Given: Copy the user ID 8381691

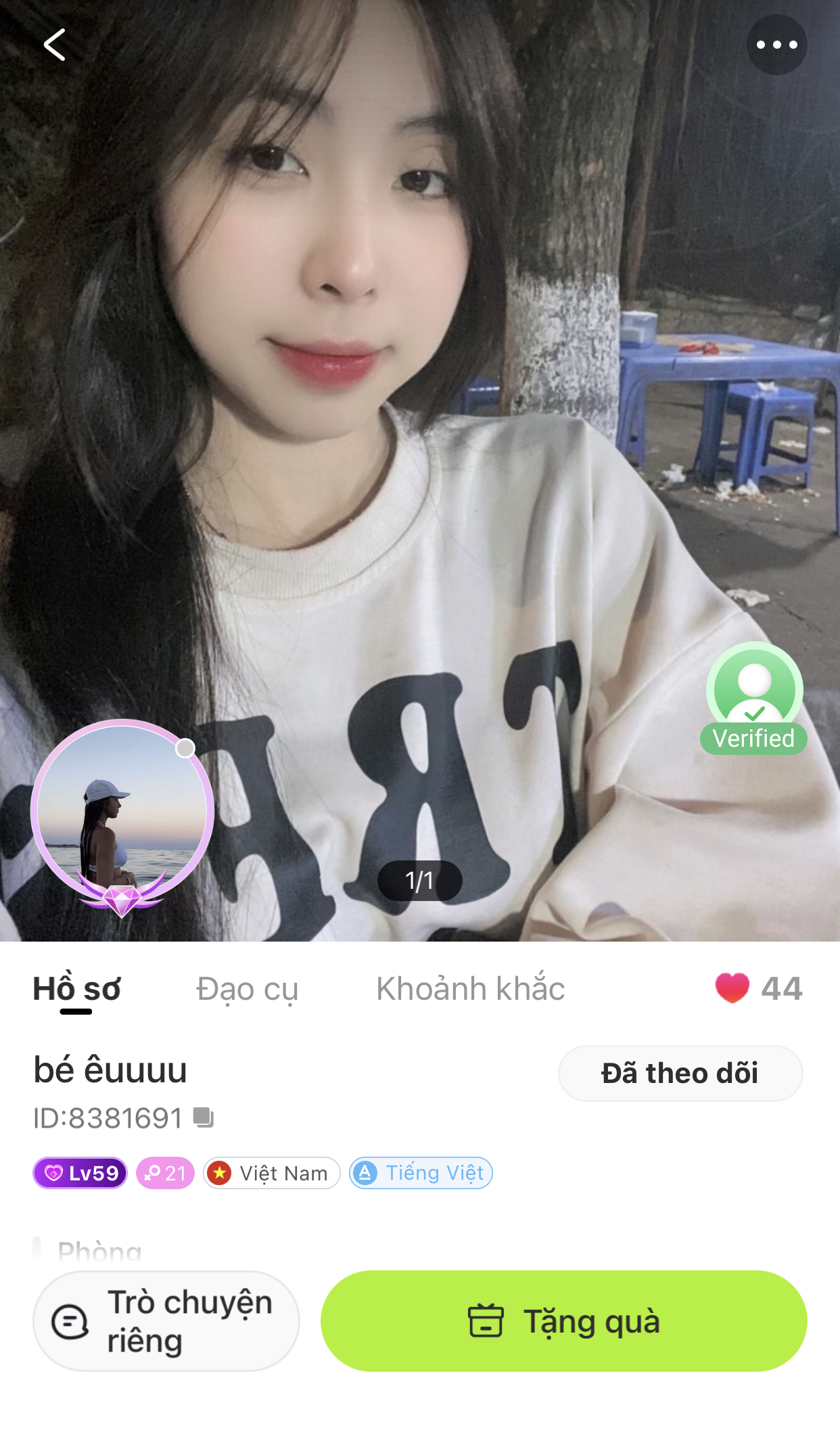Looking at the screenshot, I should 204,1117.
